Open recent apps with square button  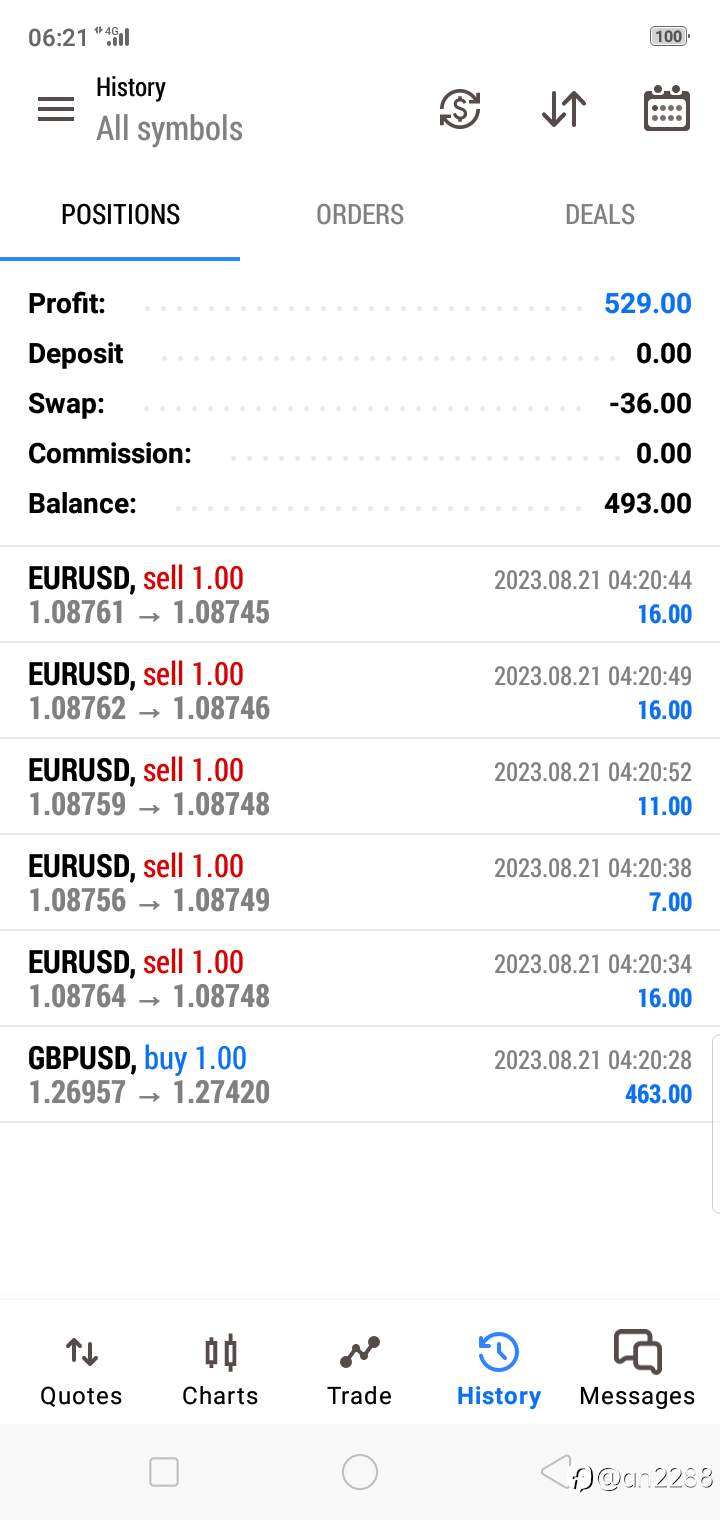click(x=163, y=1472)
